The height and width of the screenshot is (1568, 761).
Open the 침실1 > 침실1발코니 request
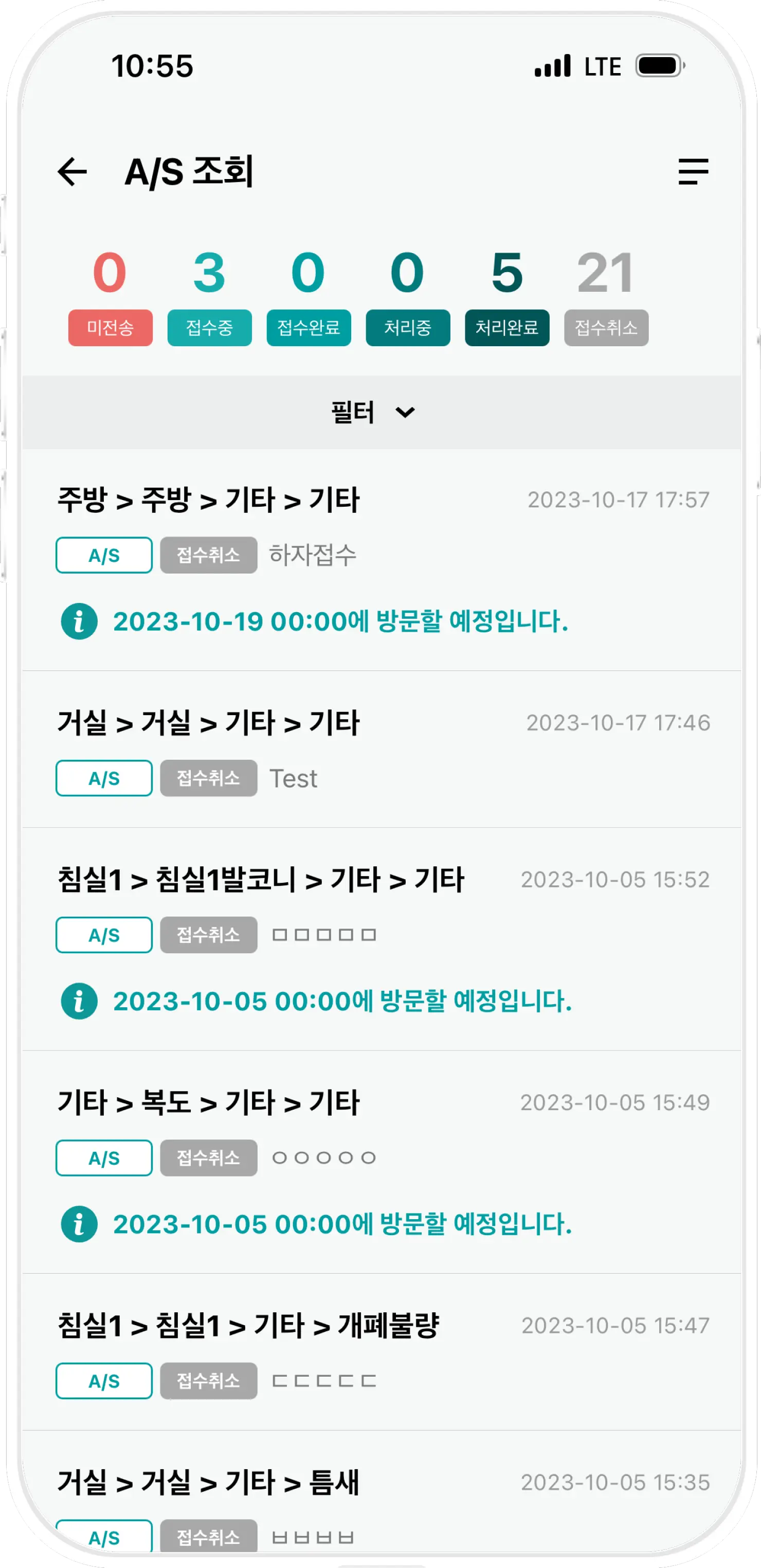pos(260,880)
